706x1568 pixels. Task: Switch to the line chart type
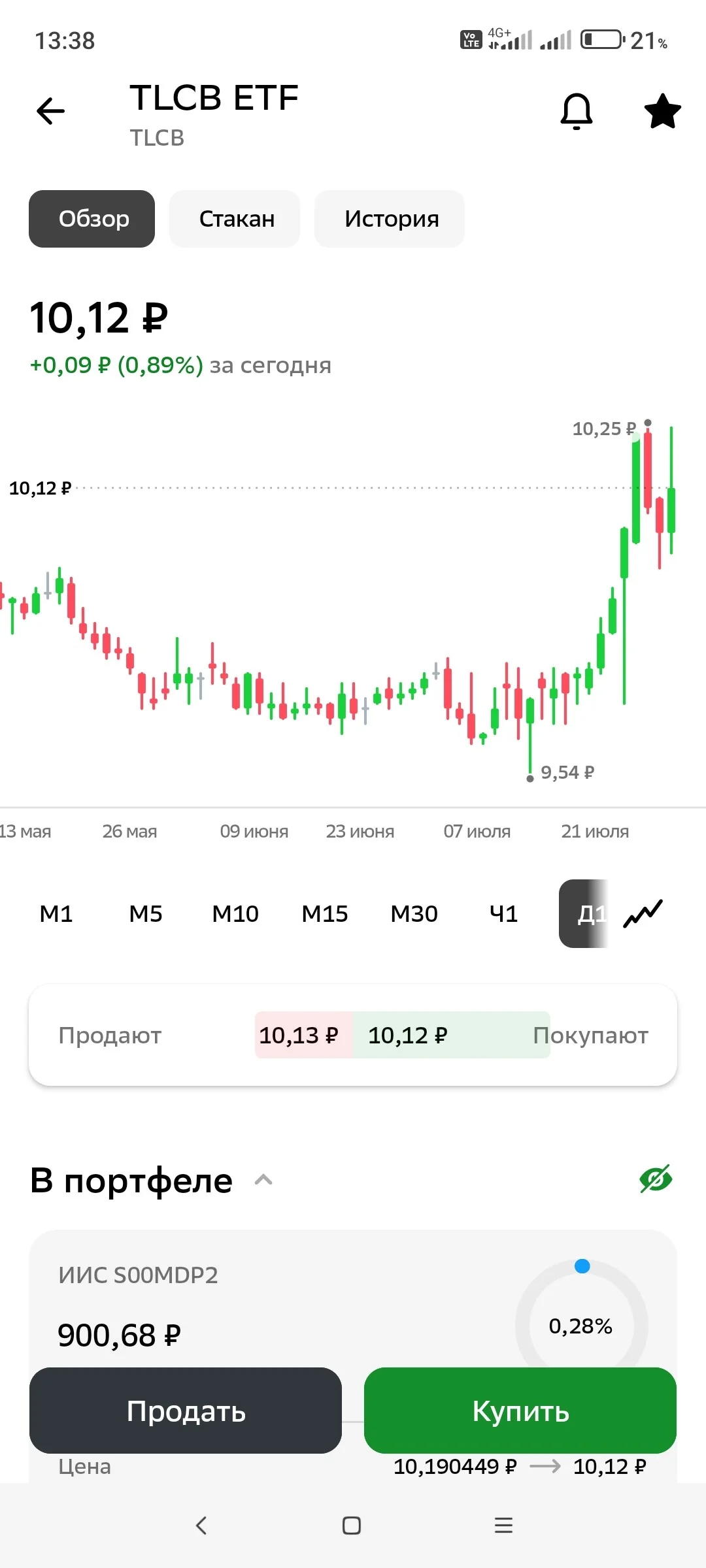coord(643,913)
